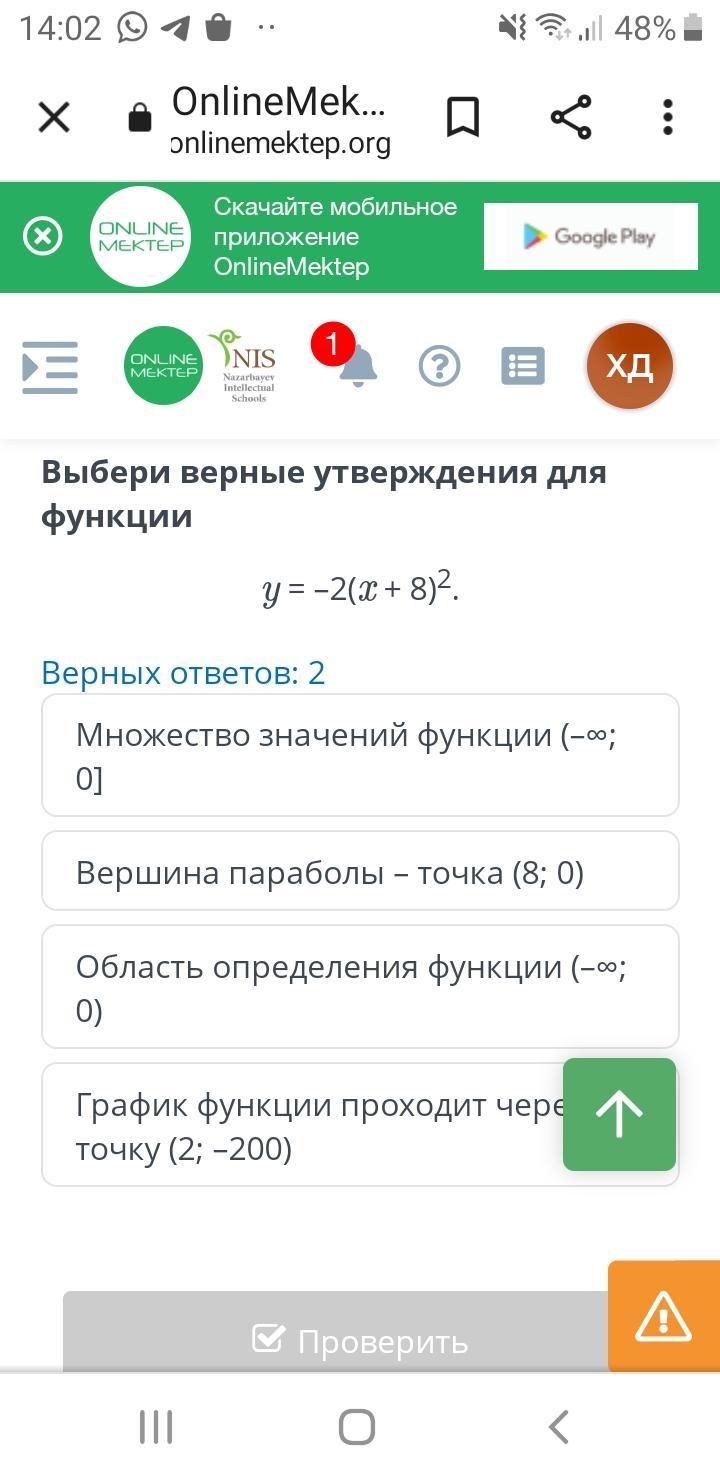Tap the green scroll-to-top arrow
This screenshot has height=1480, width=720.
[619, 1114]
